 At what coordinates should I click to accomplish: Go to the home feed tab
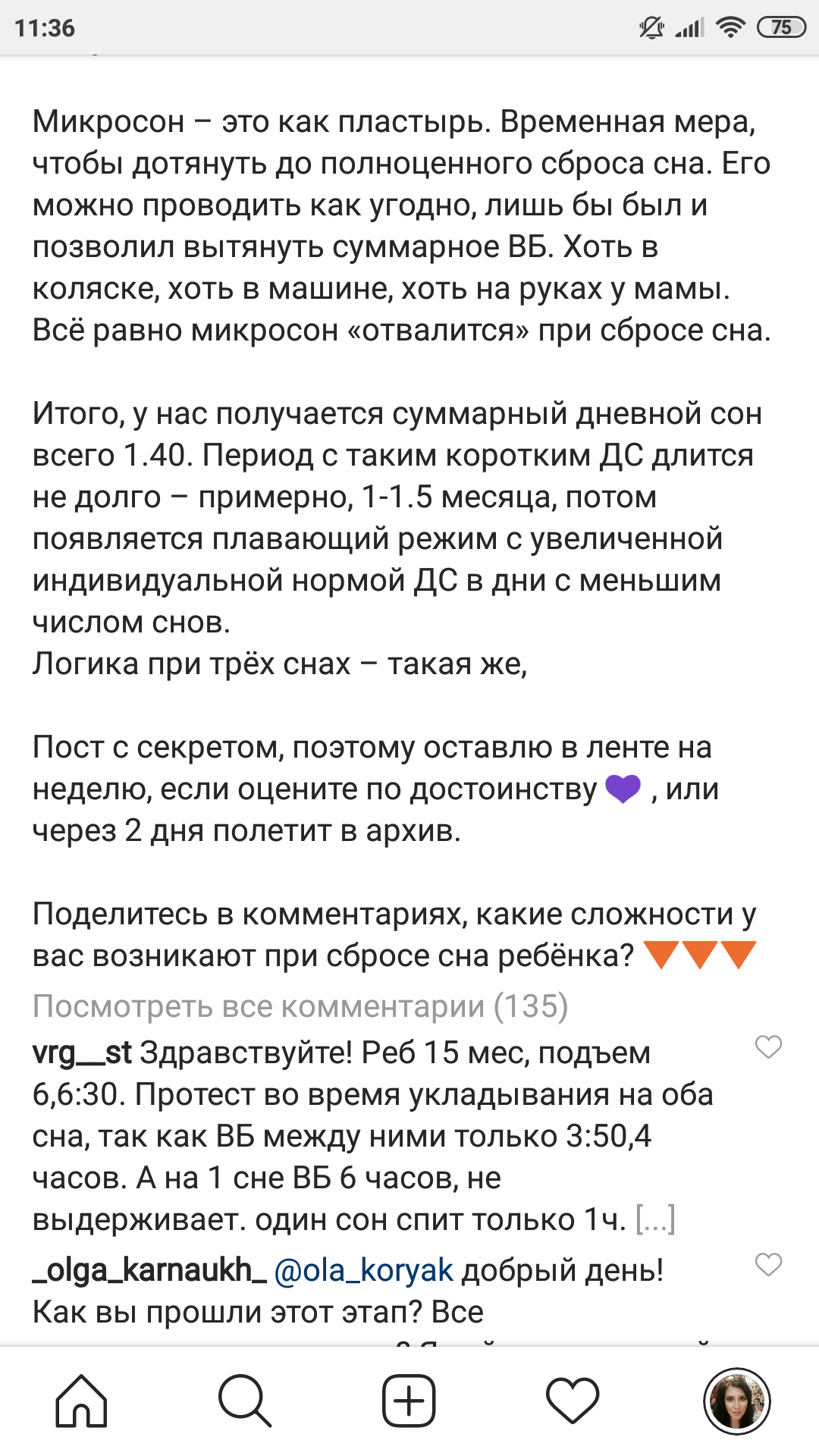point(82,1401)
